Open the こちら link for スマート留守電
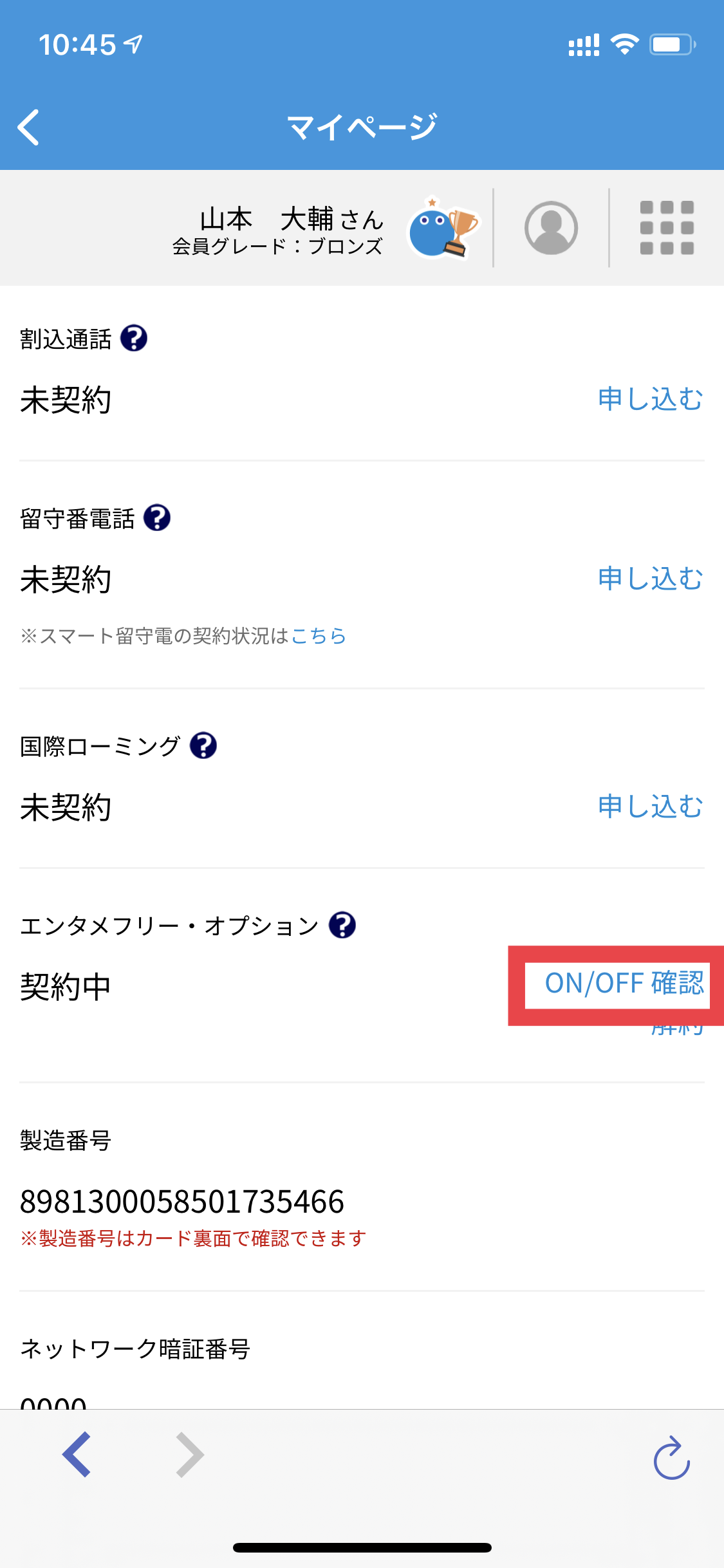 point(319,636)
